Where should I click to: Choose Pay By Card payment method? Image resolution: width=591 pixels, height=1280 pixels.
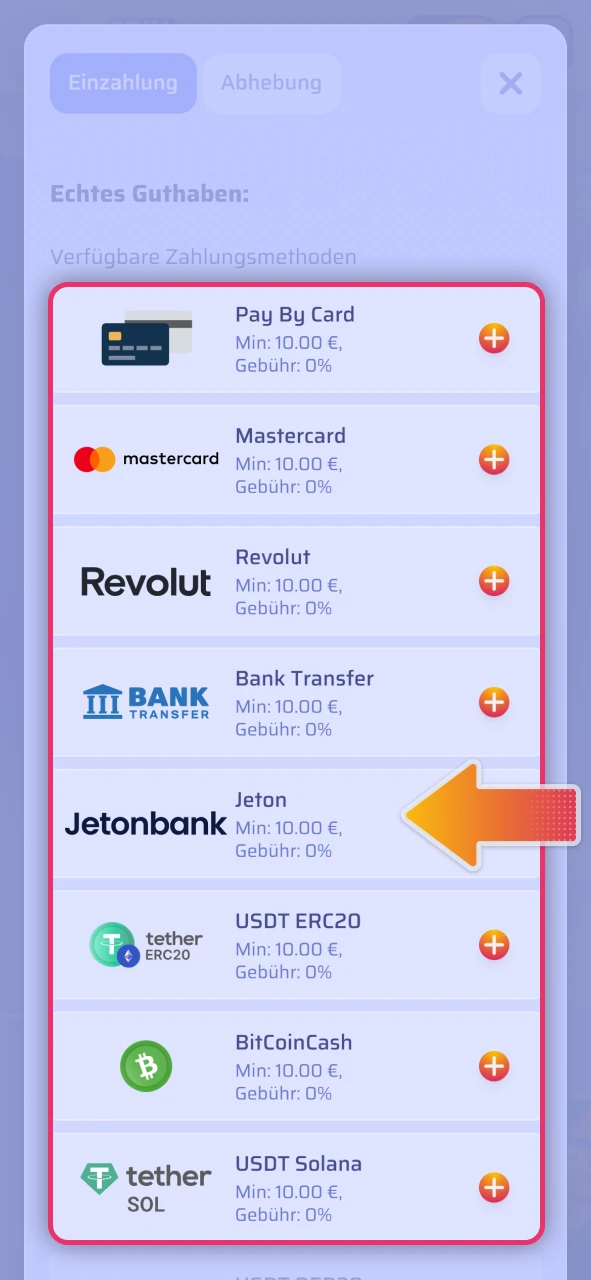(x=296, y=339)
